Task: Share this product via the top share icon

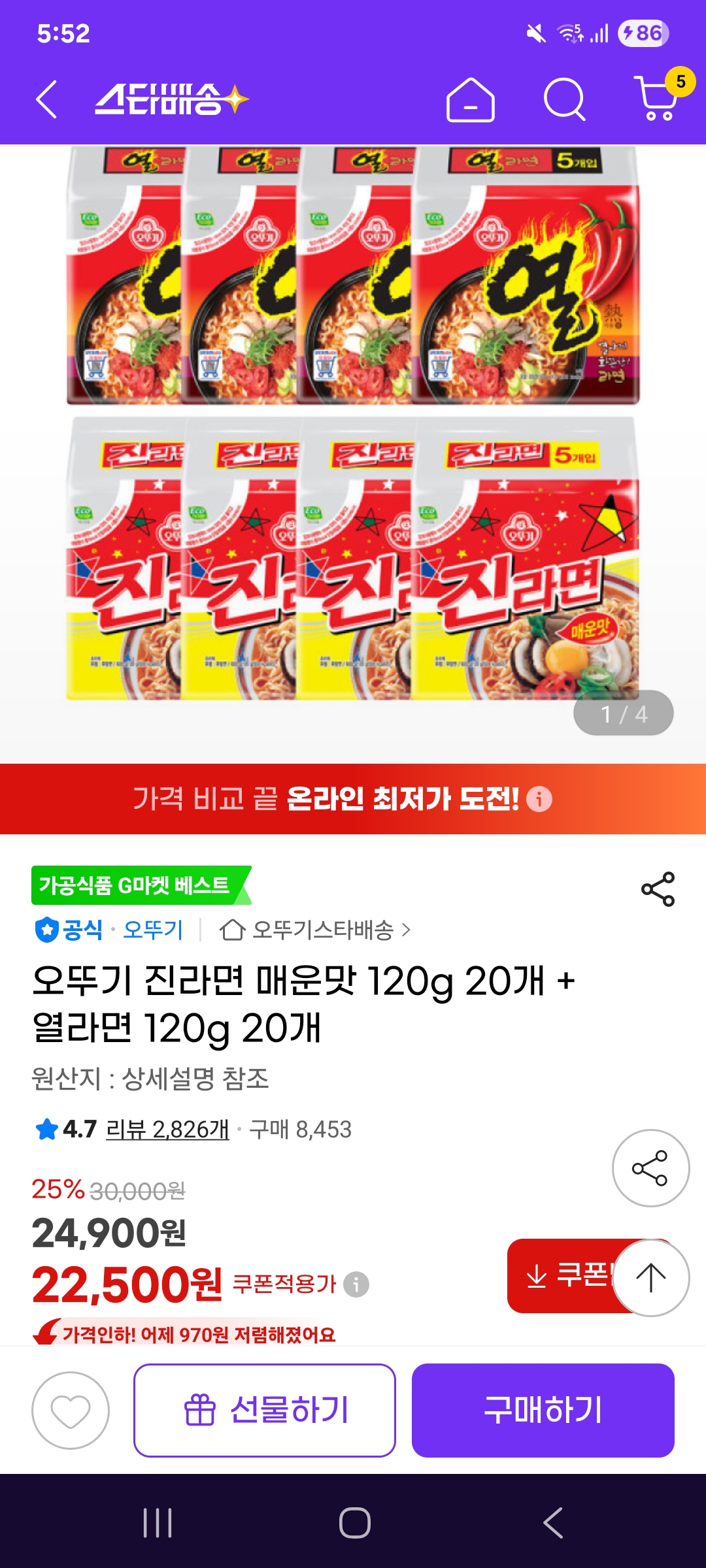Action: point(658,889)
